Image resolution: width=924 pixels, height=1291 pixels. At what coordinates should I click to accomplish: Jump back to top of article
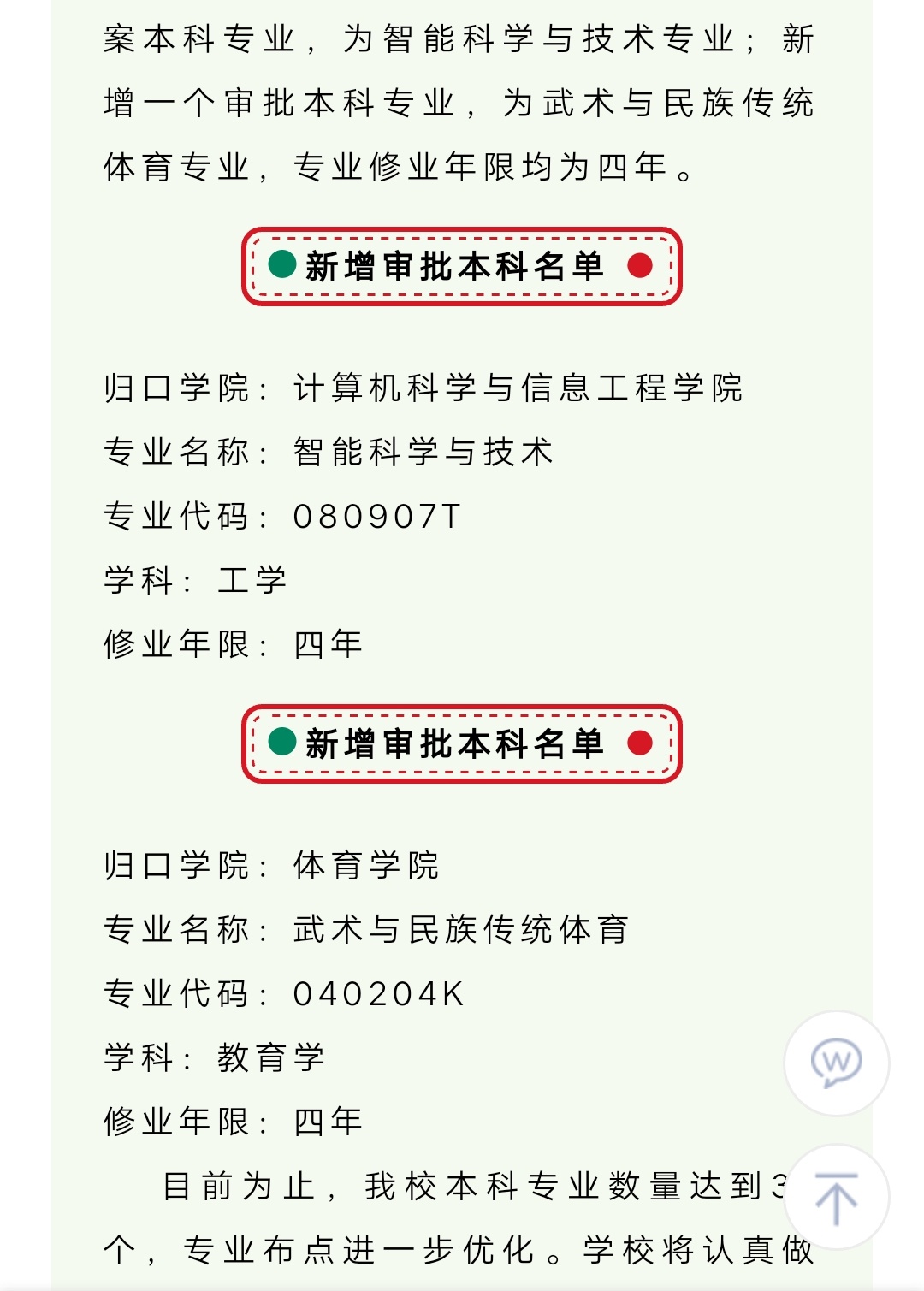click(836, 1196)
